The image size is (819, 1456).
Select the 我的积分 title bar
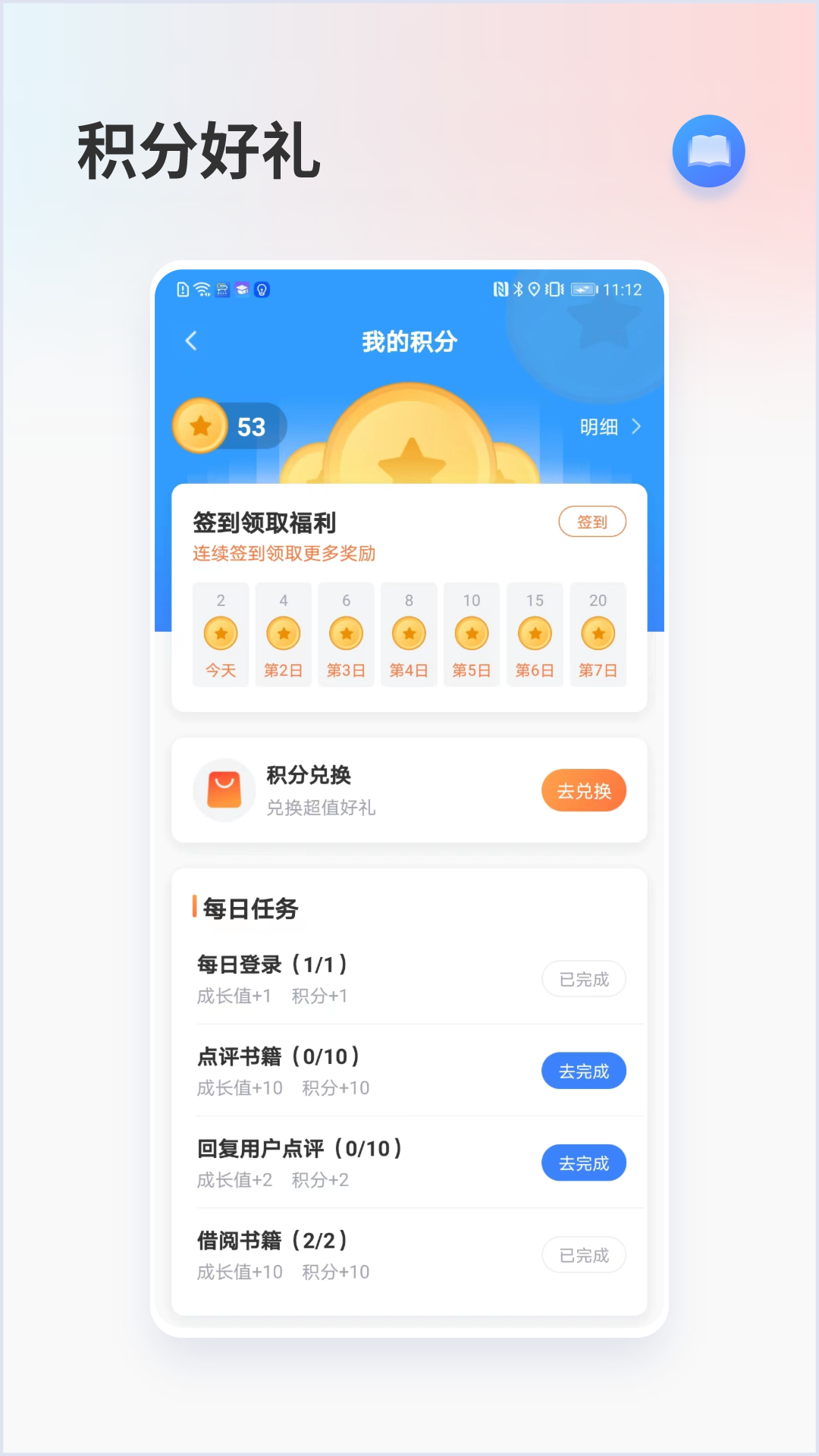[409, 341]
